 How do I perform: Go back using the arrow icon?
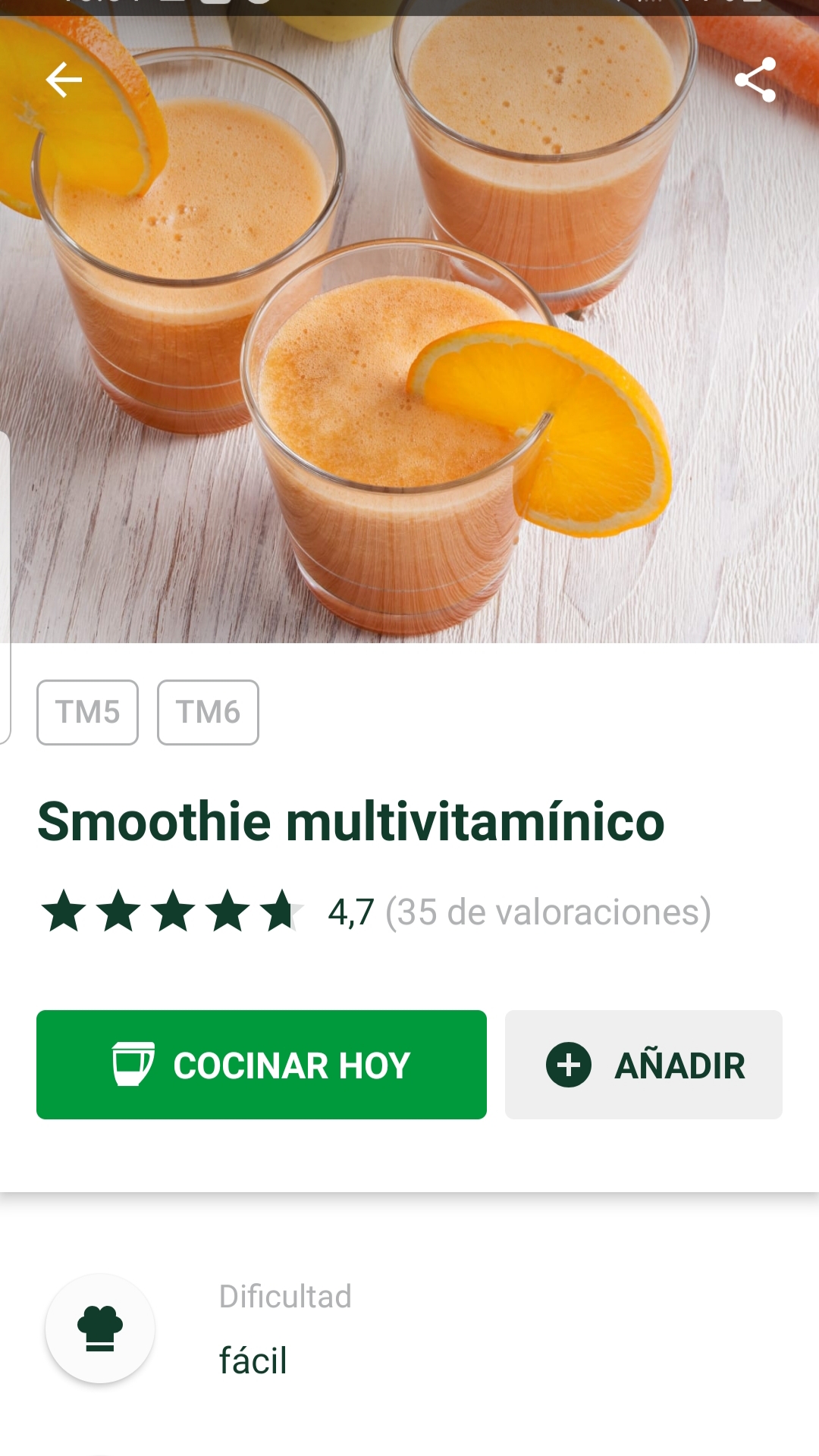64,80
